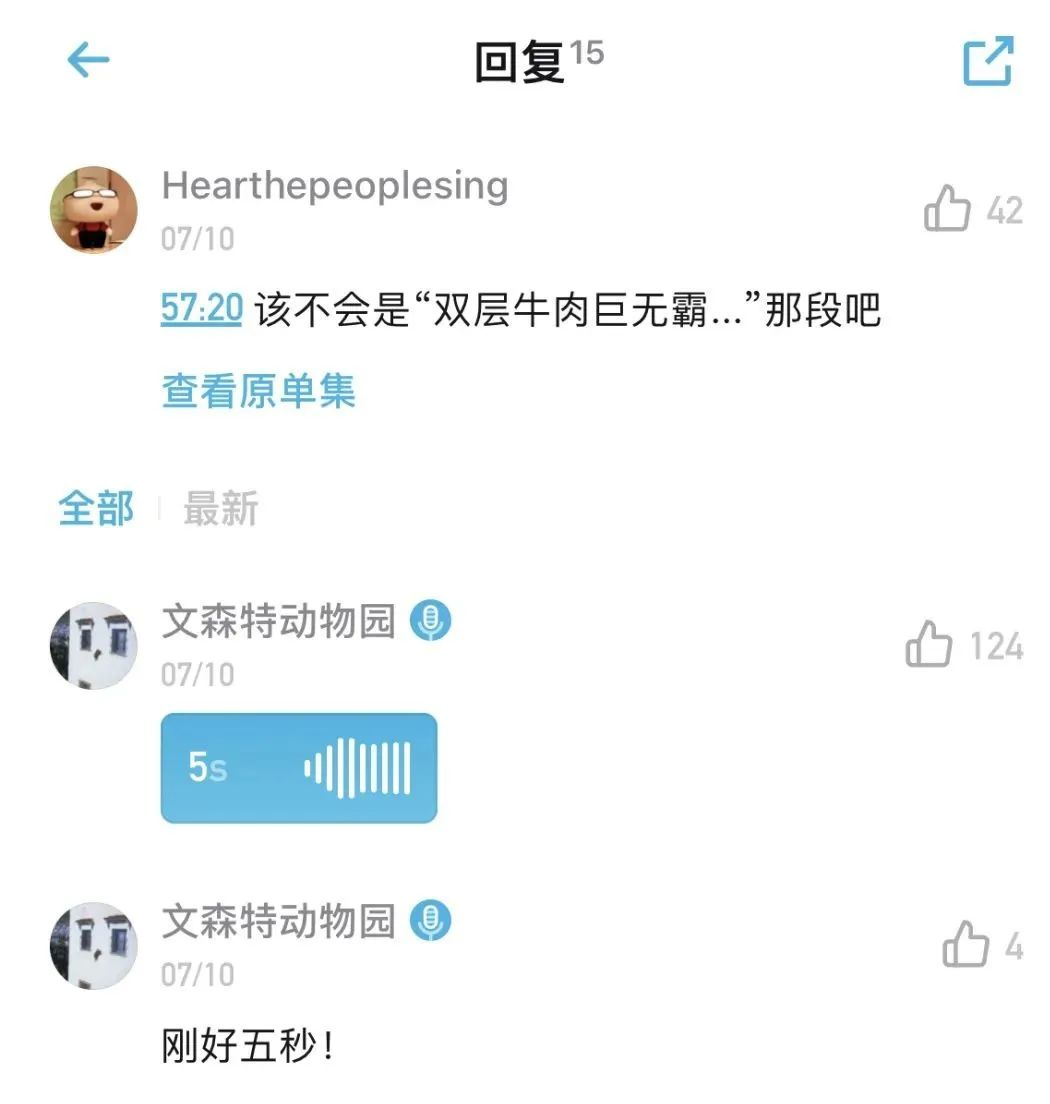Screen dimensions: 1050x1104
Task: Open 文森特动物园 avatar on 刚好五秒 reply
Action: pyautogui.click(x=94, y=946)
